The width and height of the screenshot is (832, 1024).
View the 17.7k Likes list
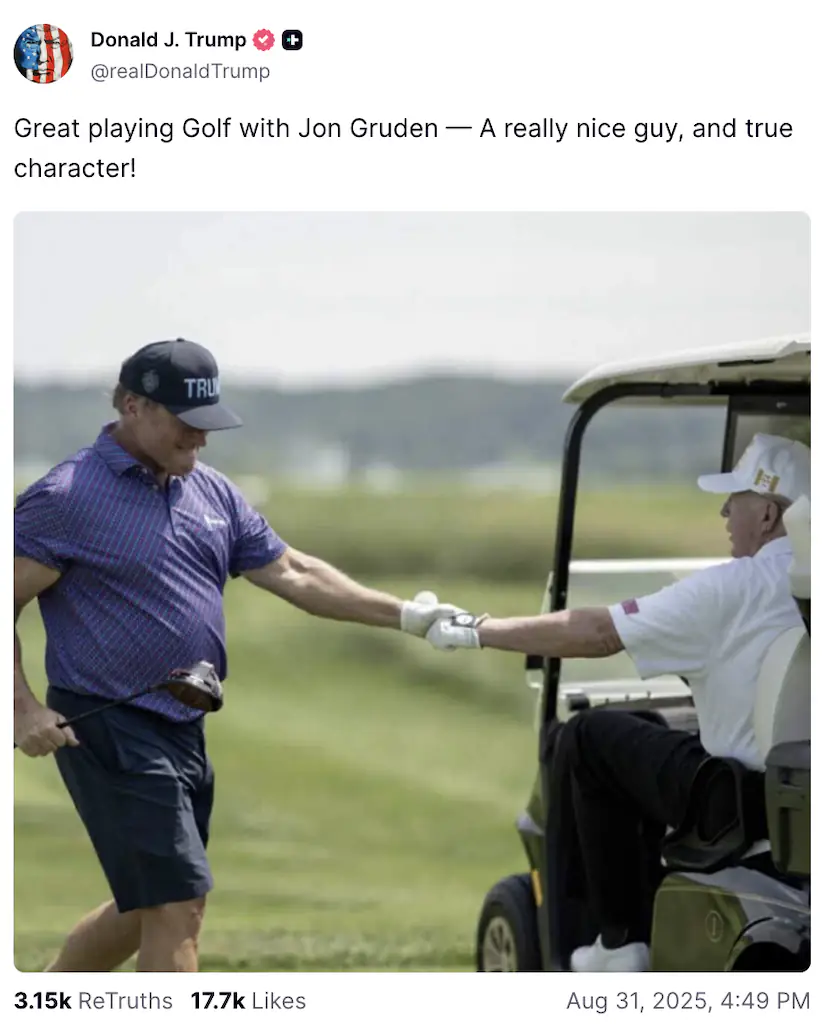[248, 1001]
